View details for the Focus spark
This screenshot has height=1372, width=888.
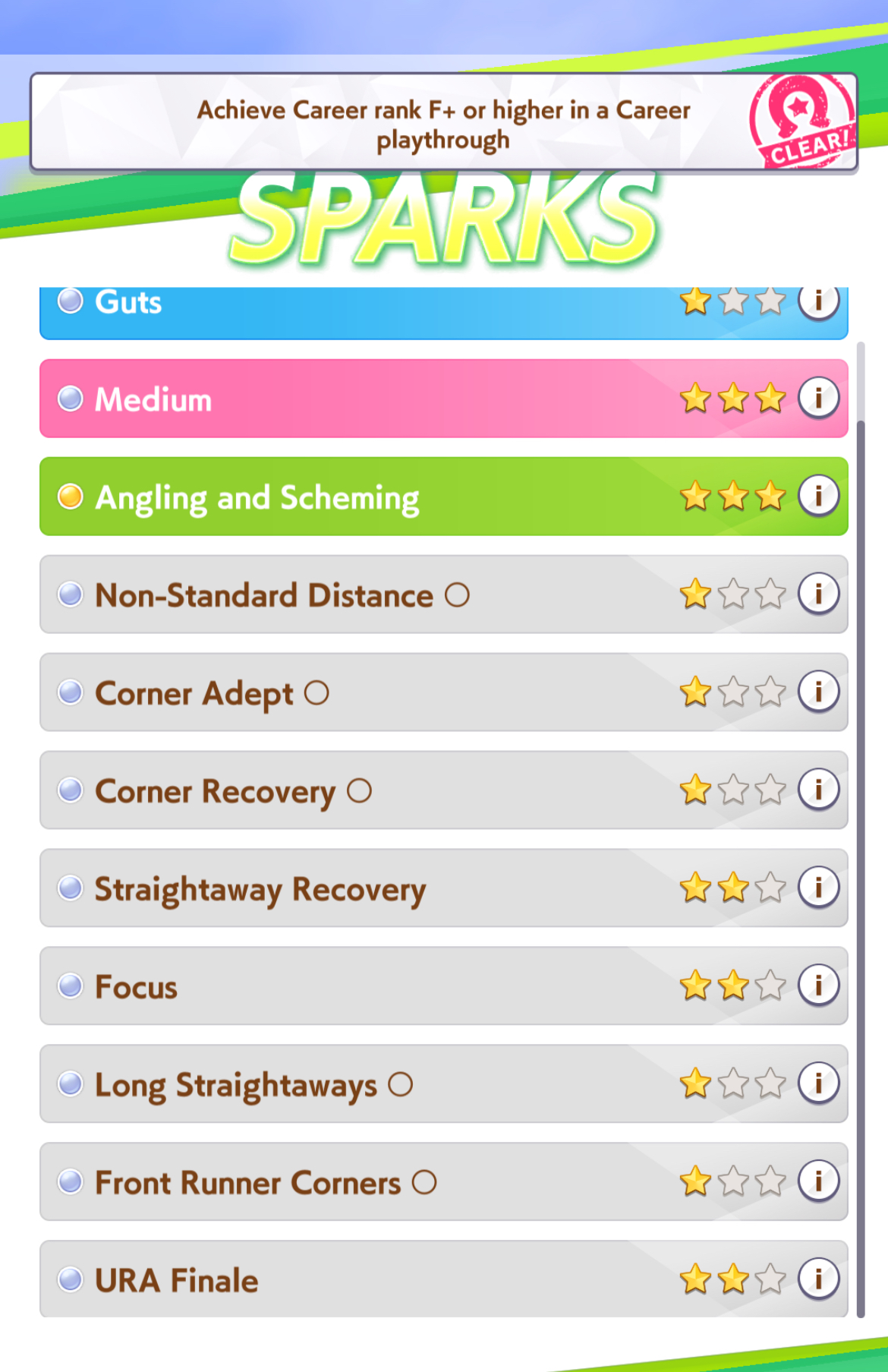(x=818, y=986)
